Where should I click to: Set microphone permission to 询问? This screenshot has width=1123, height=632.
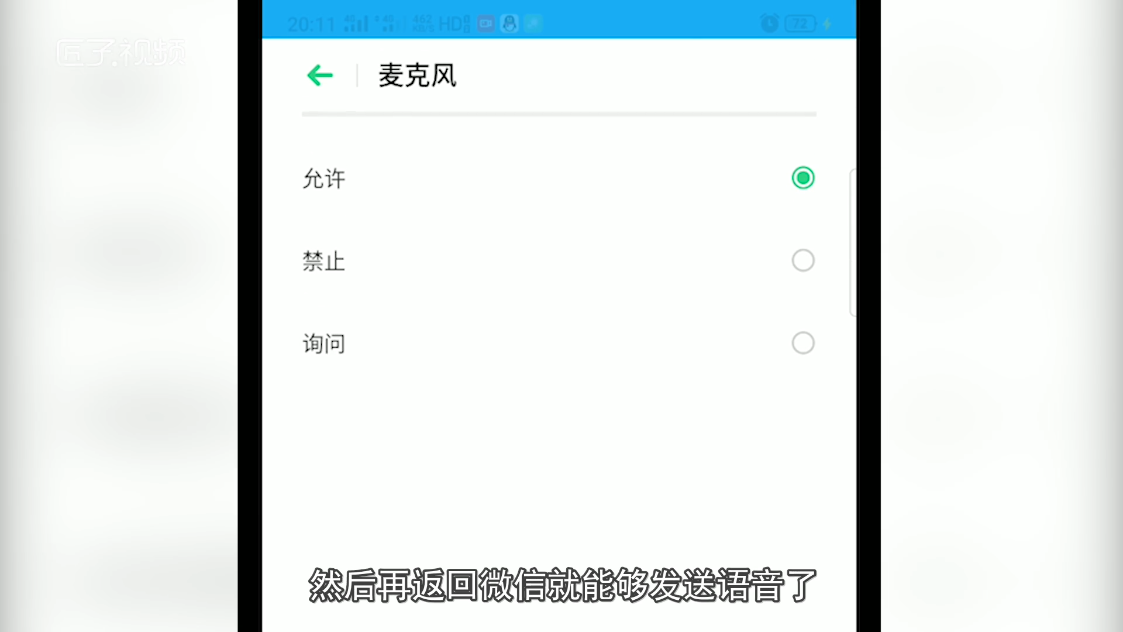802,343
